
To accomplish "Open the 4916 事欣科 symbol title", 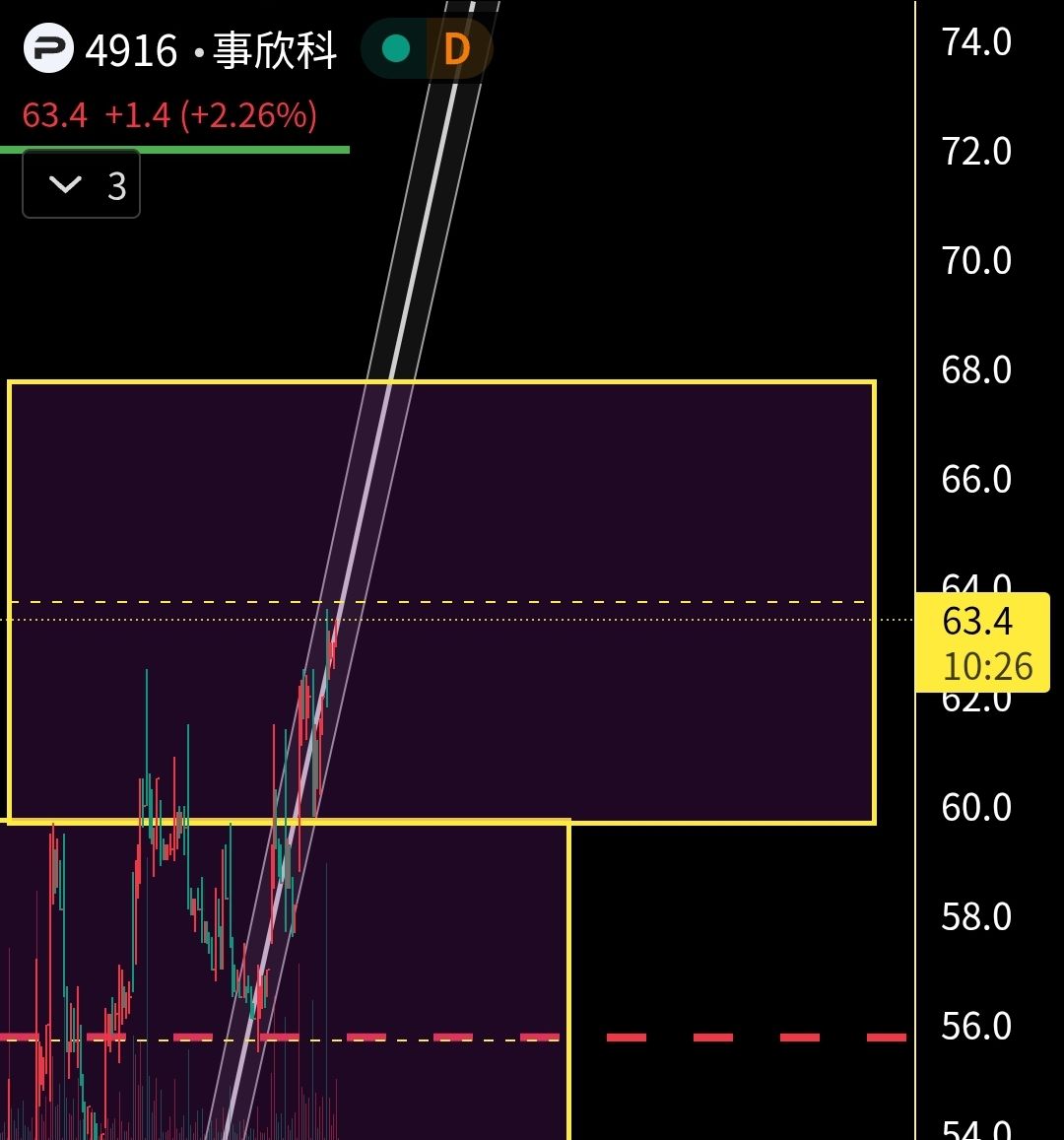I will pyautogui.click(x=210, y=50).
